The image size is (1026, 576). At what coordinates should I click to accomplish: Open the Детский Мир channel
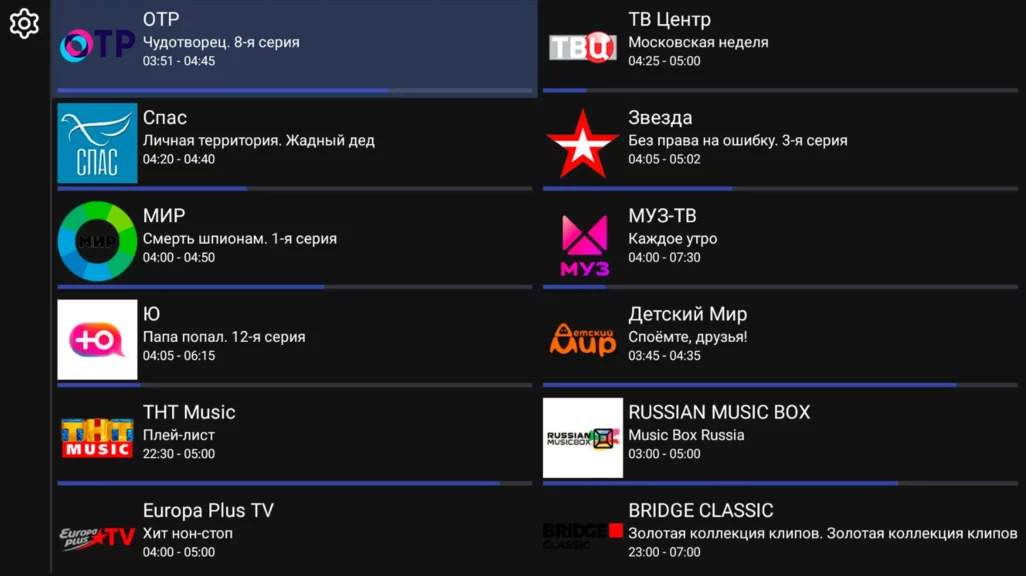pyautogui.click(x=780, y=338)
